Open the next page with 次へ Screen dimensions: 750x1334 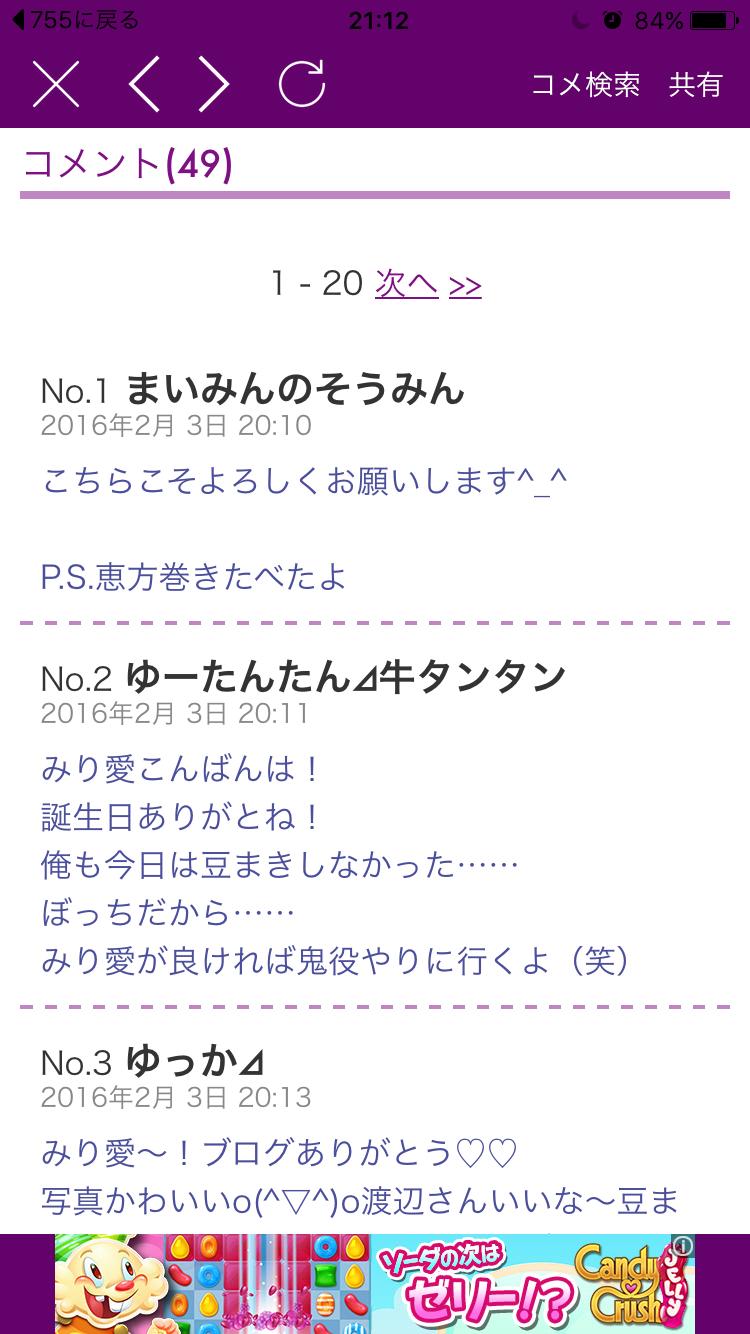click(405, 283)
